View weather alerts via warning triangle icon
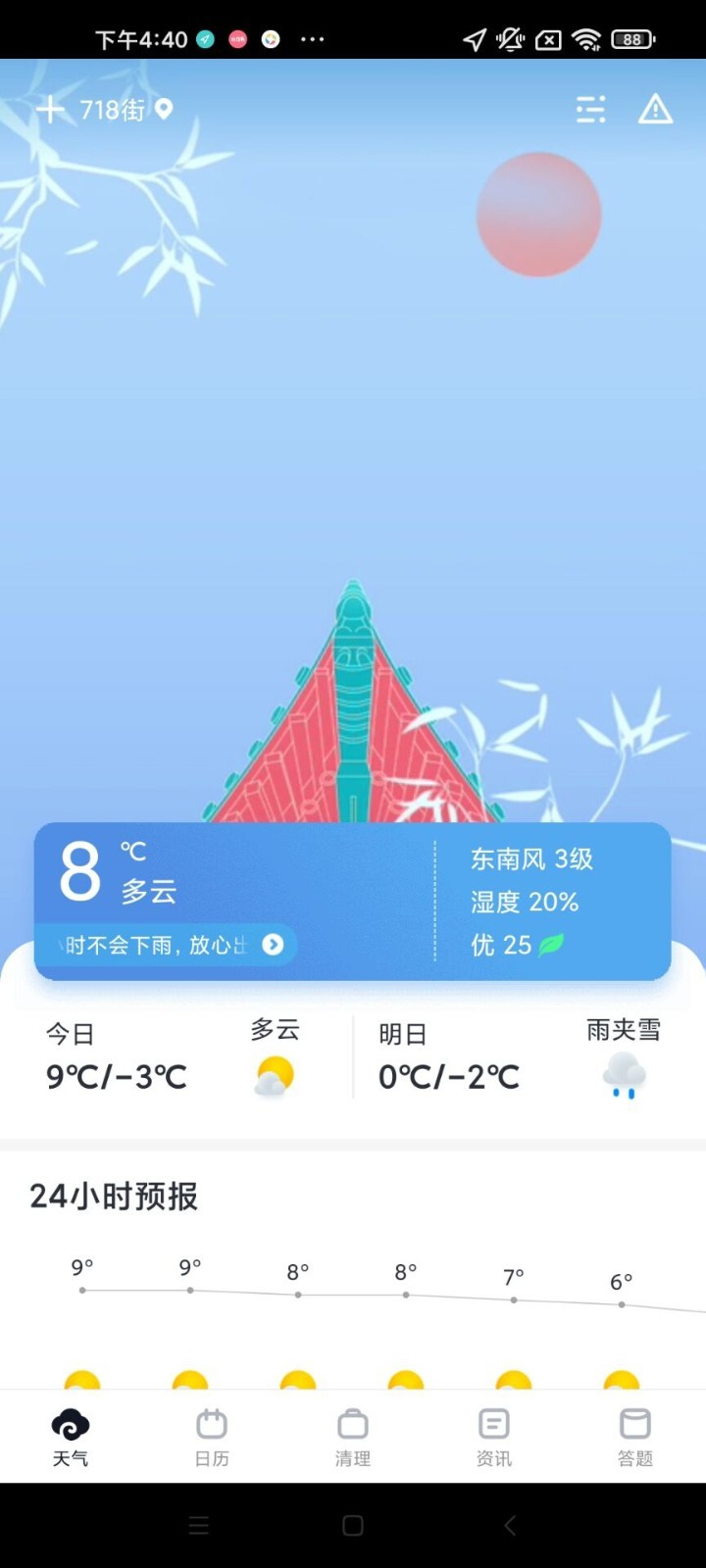The image size is (706, 1568). click(655, 111)
